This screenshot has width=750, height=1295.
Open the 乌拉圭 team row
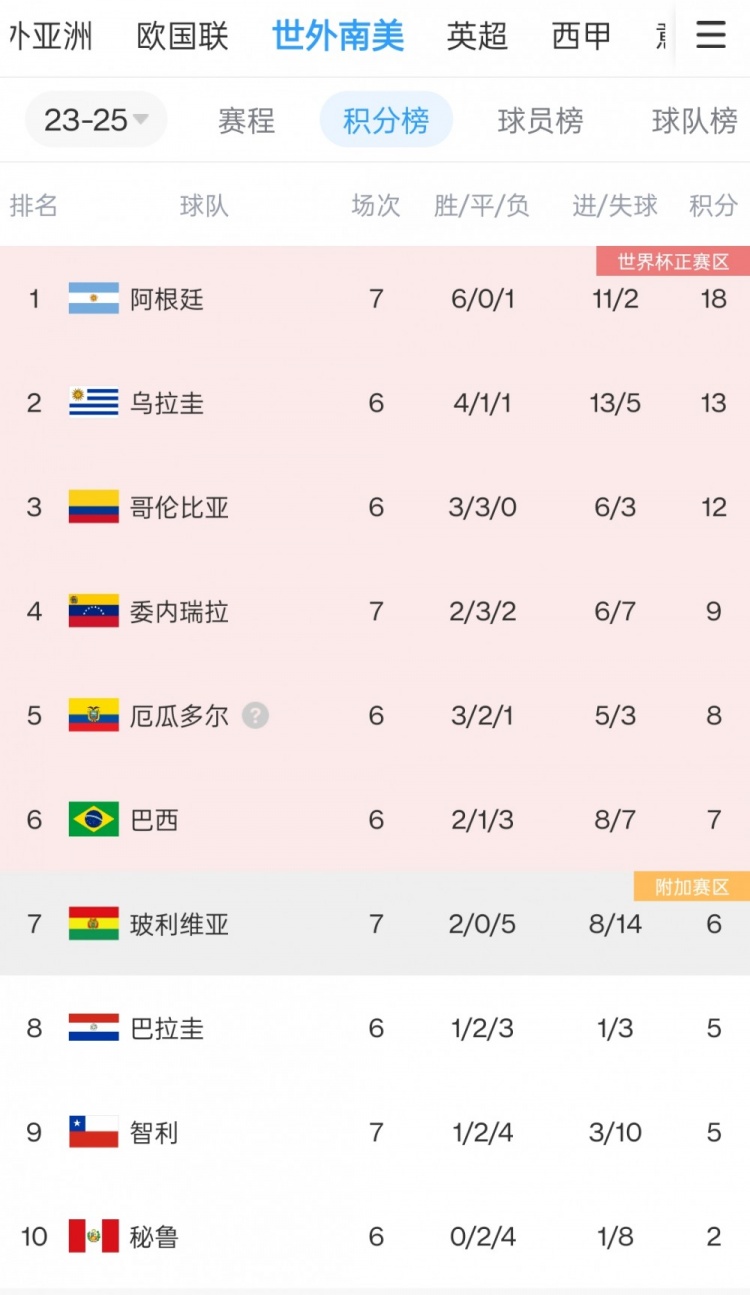click(x=375, y=403)
